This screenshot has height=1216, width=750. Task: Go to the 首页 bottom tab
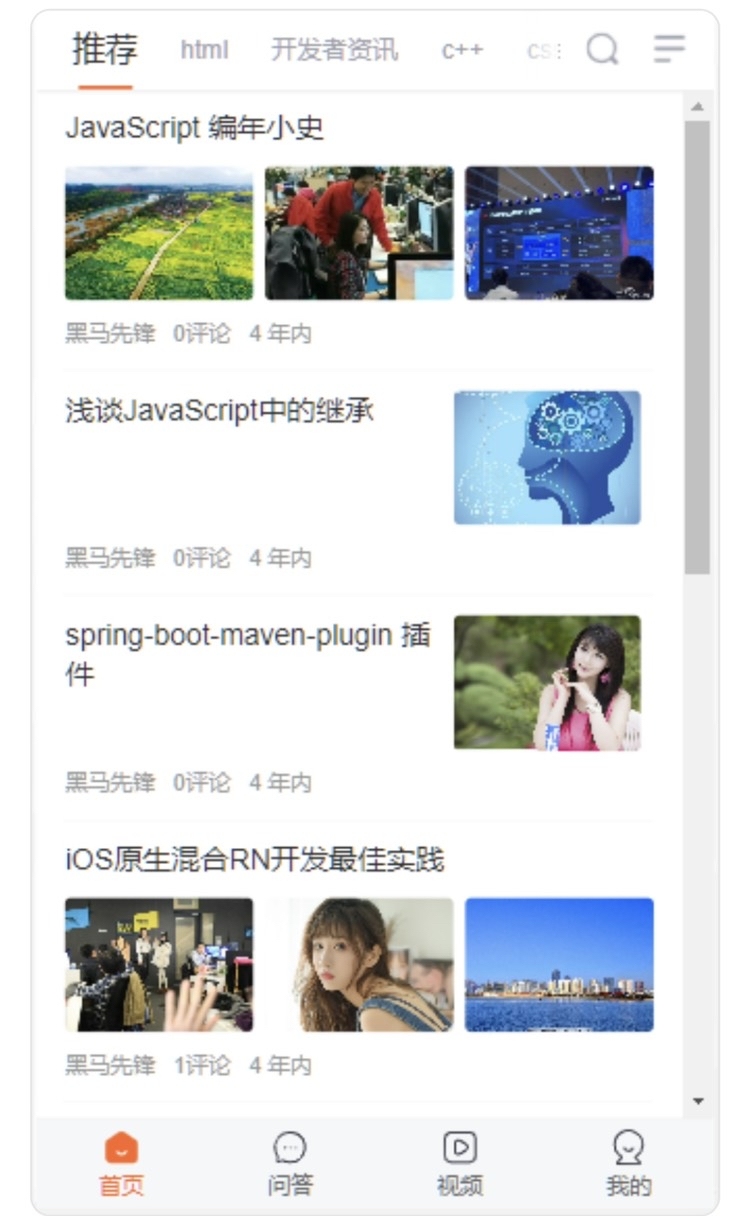(x=121, y=1164)
